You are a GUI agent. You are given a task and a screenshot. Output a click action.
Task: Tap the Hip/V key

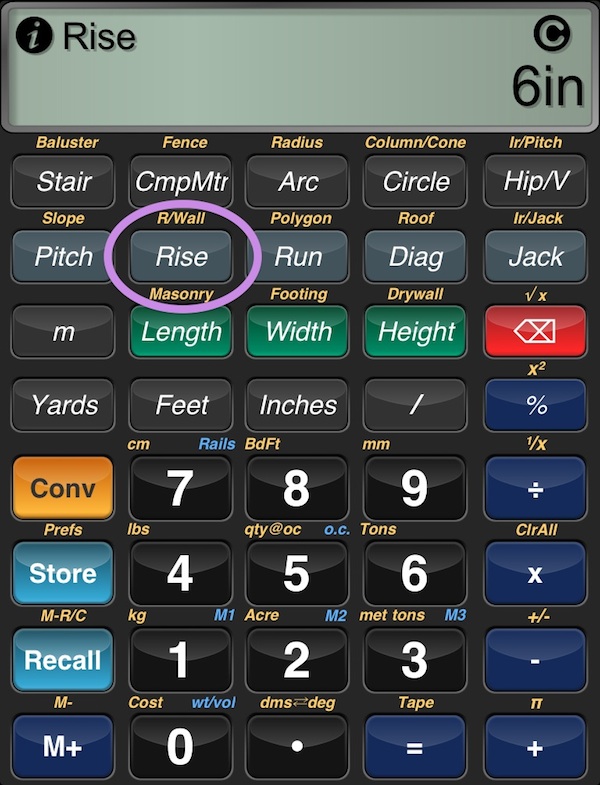[535, 182]
